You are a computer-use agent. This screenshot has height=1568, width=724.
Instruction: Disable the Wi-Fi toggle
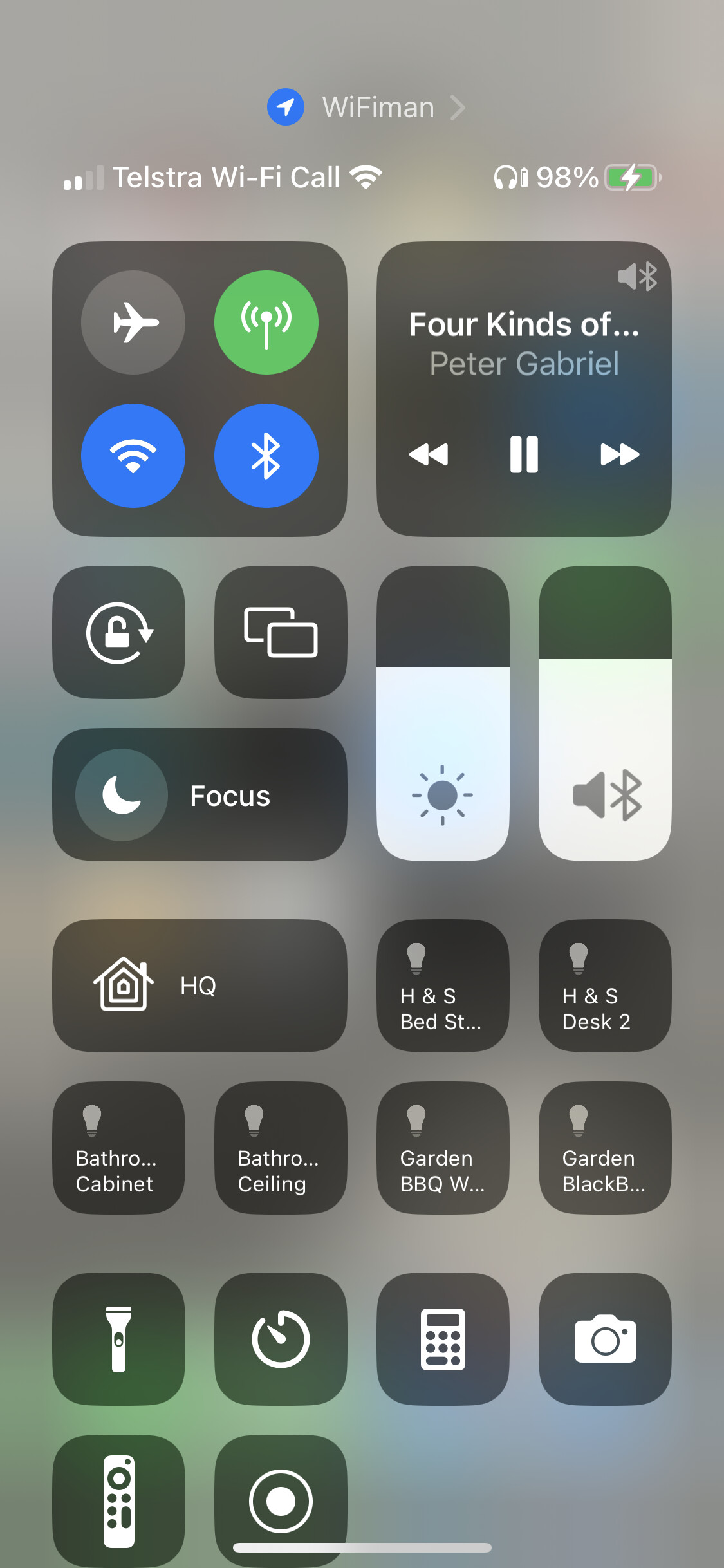[x=133, y=456]
